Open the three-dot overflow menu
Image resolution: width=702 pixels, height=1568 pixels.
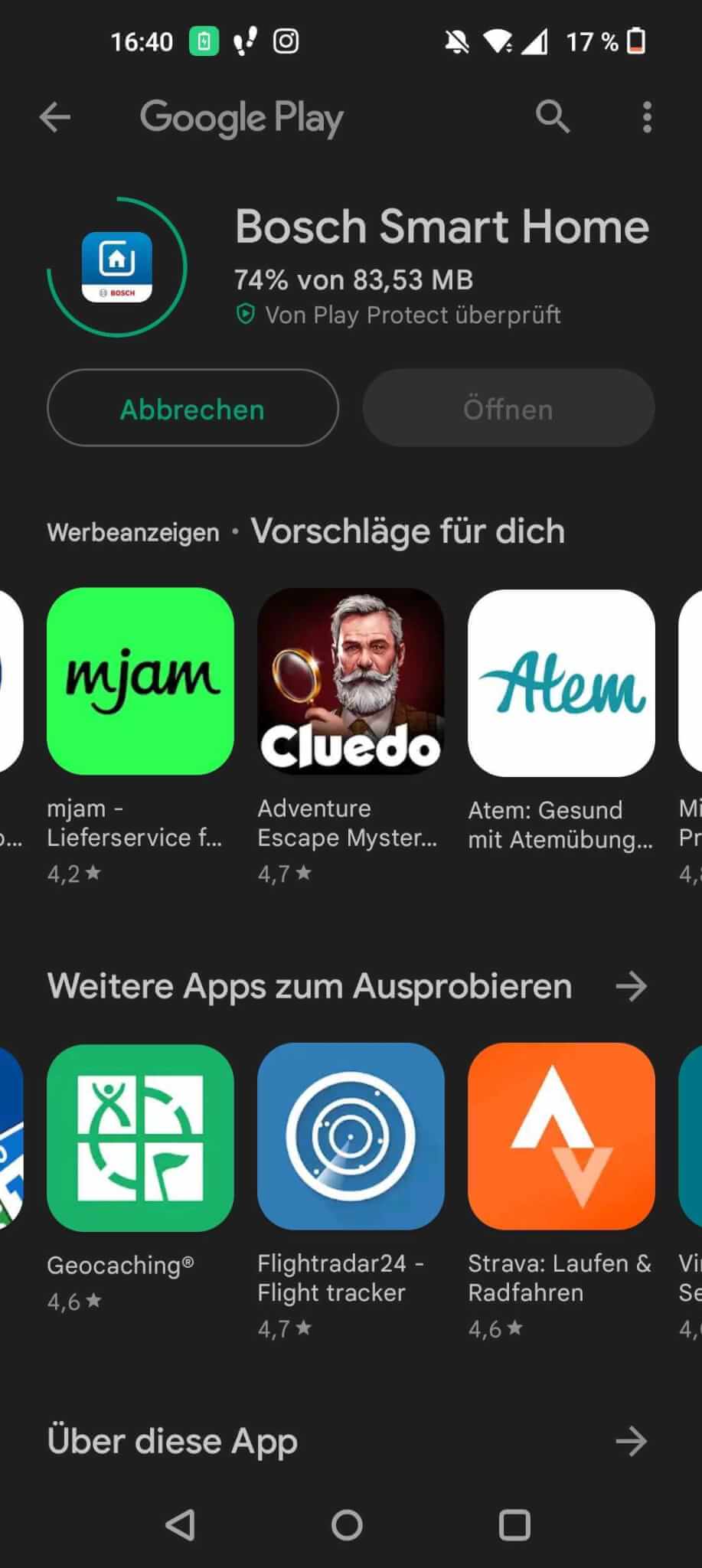[x=647, y=117]
